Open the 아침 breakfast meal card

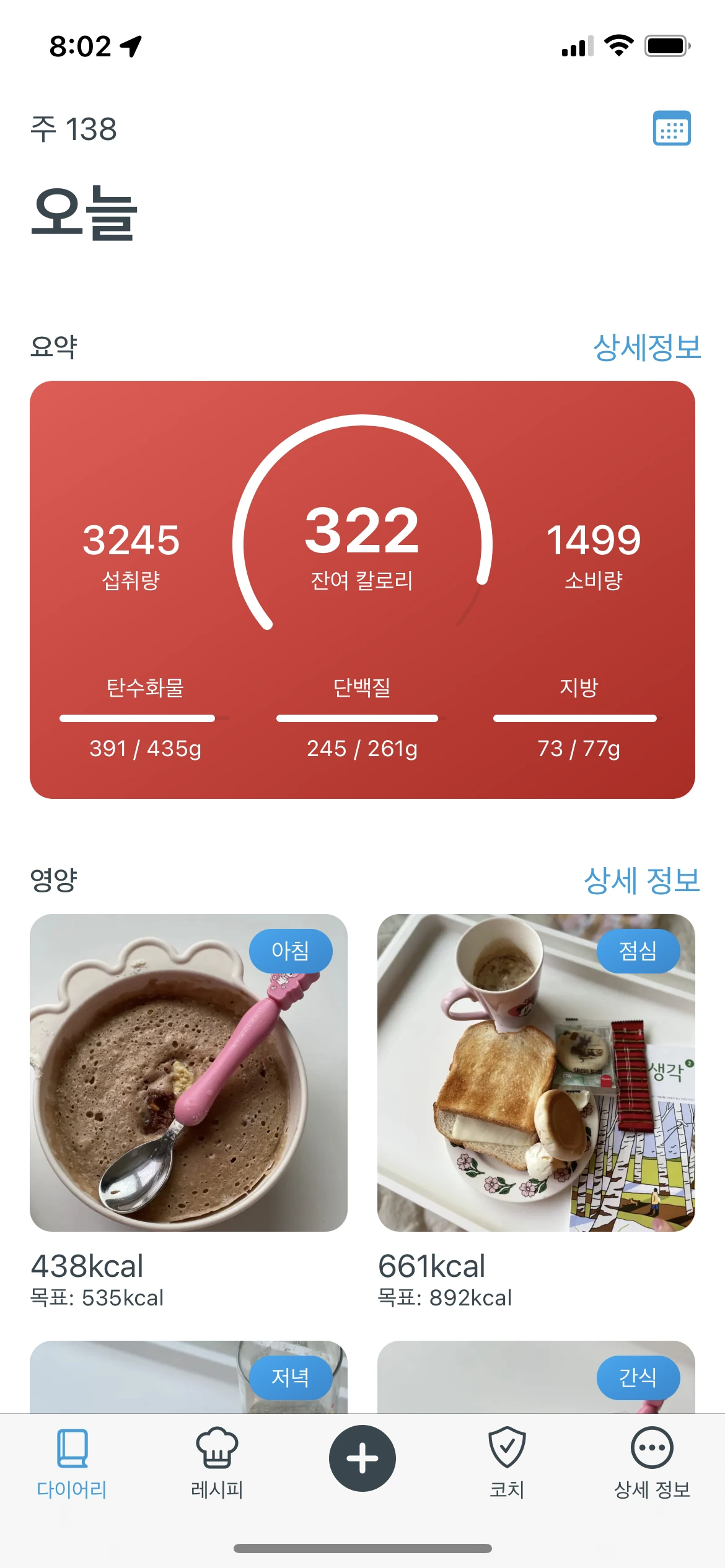tap(188, 1073)
